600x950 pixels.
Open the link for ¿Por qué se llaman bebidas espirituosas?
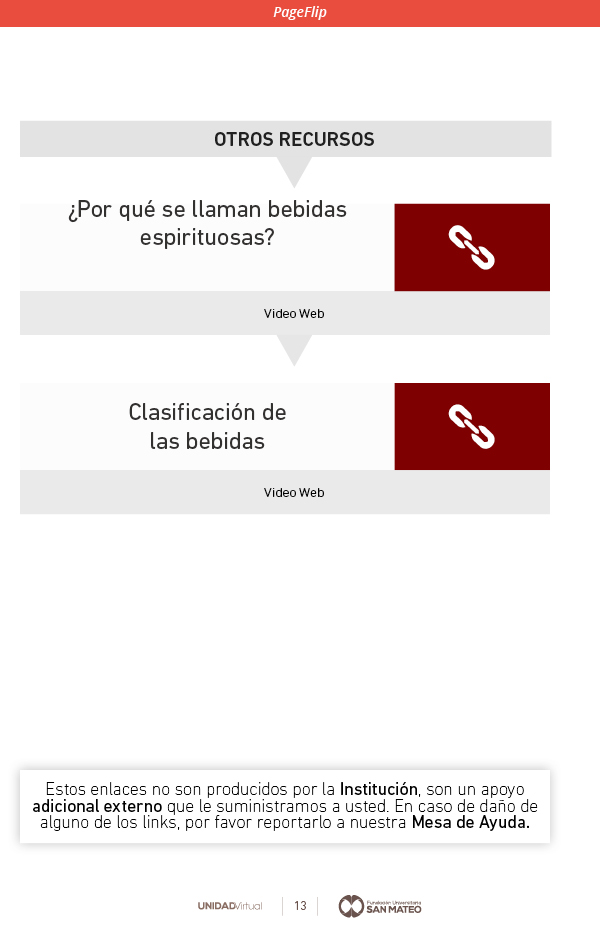click(x=472, y=248)
